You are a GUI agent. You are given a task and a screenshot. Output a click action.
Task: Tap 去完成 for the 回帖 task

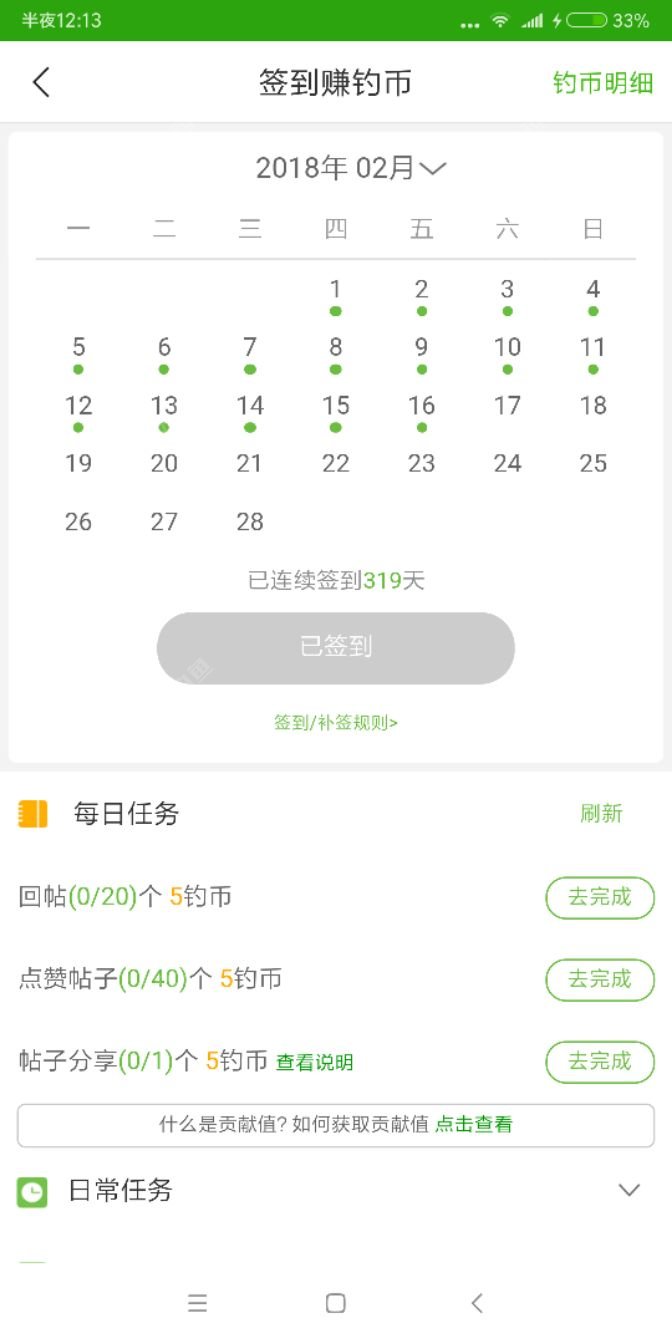[x=600, y=897]
